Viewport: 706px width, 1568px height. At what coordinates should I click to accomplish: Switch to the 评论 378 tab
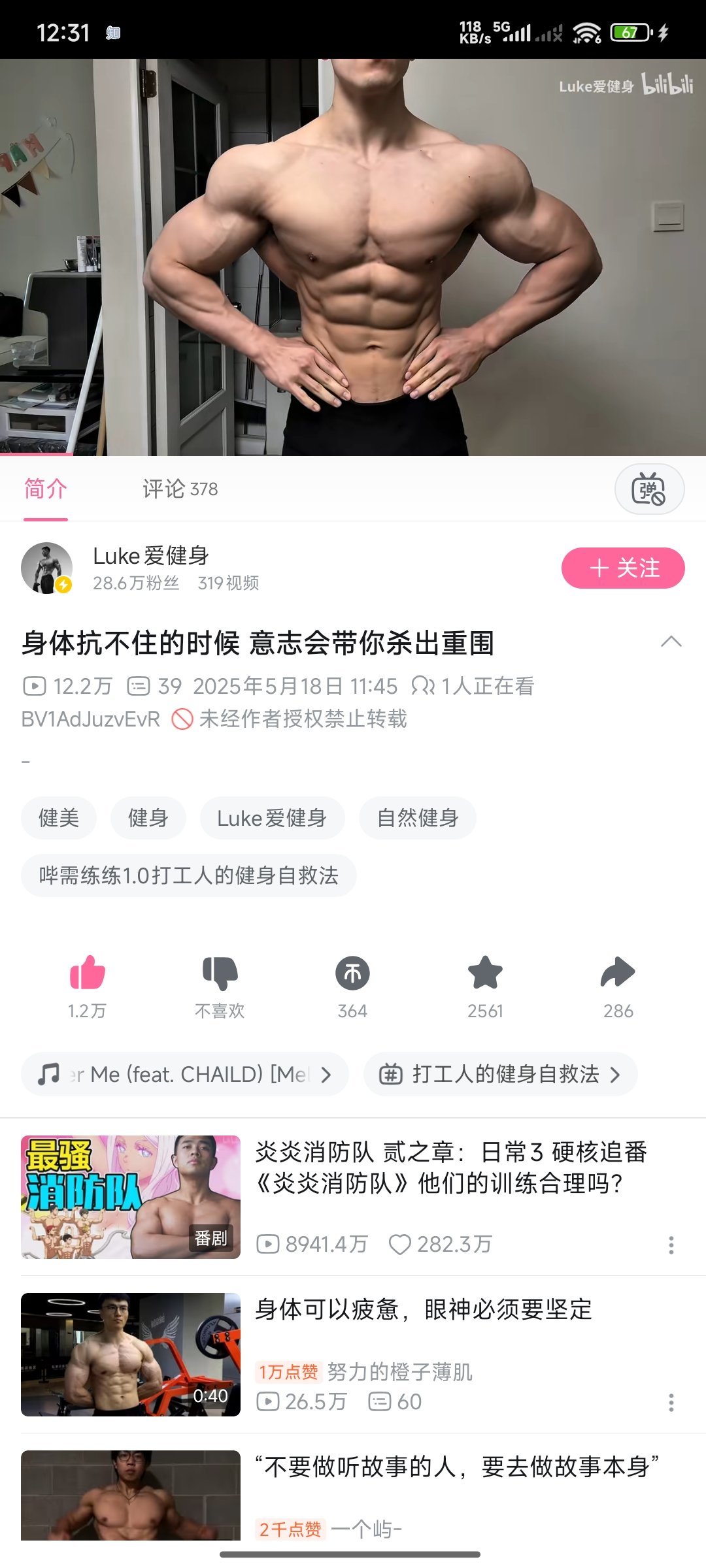pos(180,489)
